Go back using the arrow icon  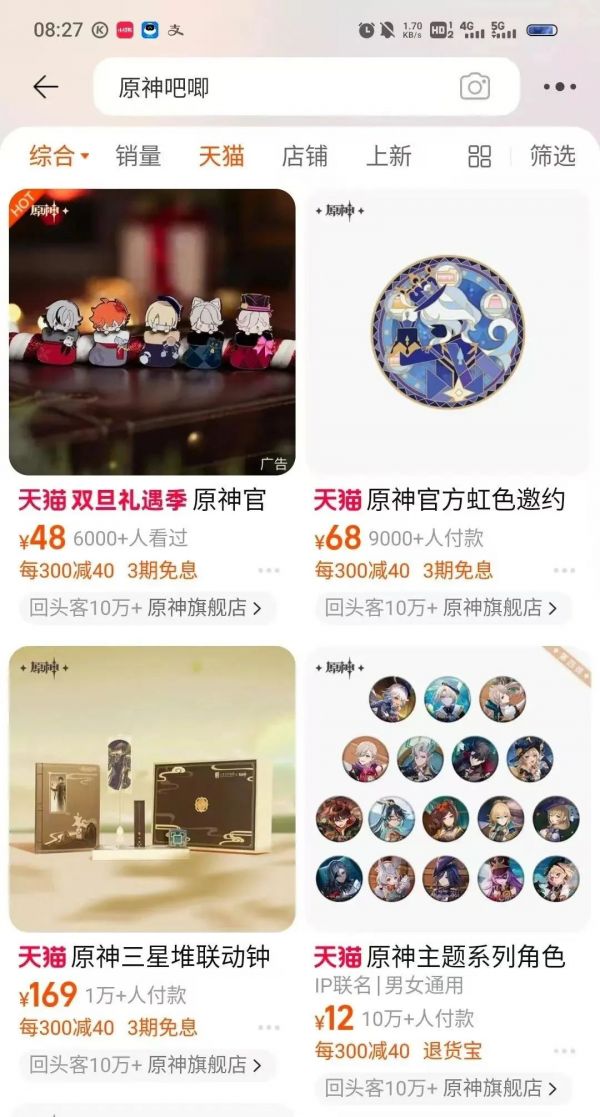(46, 87)
